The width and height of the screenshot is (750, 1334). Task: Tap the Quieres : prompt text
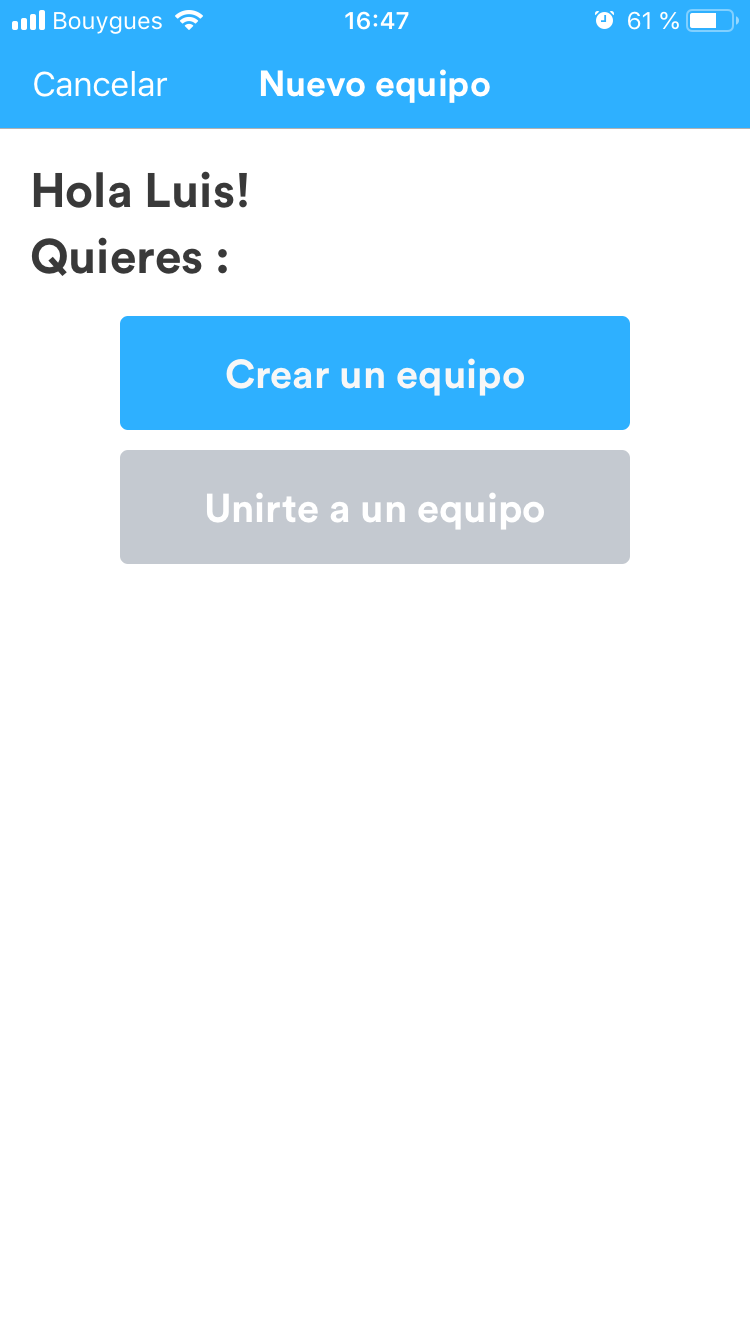tap(129, 257)
